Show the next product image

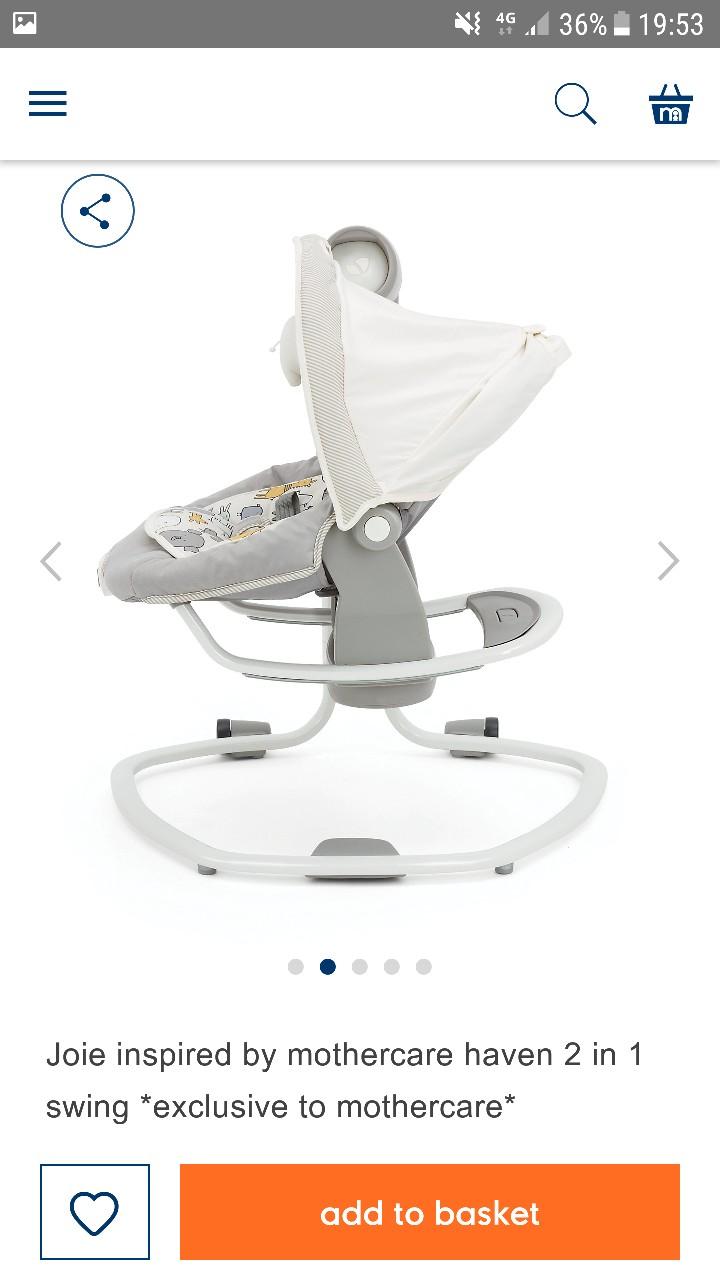pos(668,561)
